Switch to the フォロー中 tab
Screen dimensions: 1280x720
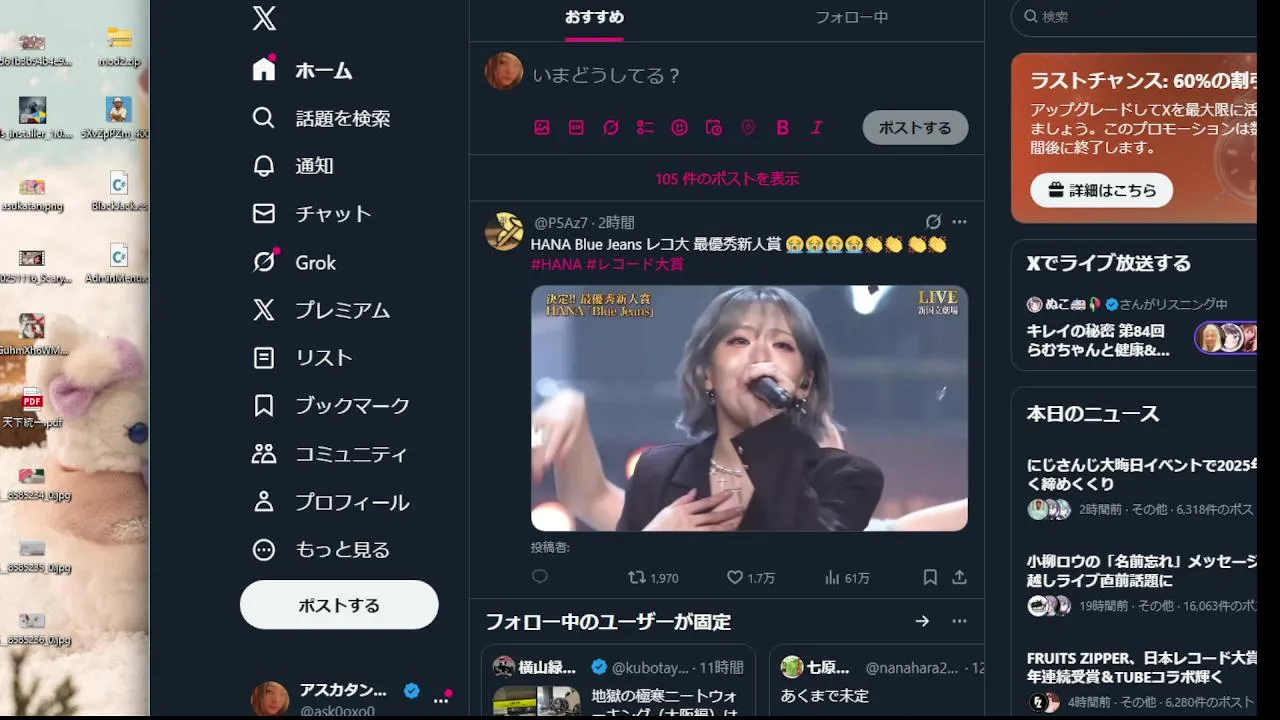tap(851, 17)
